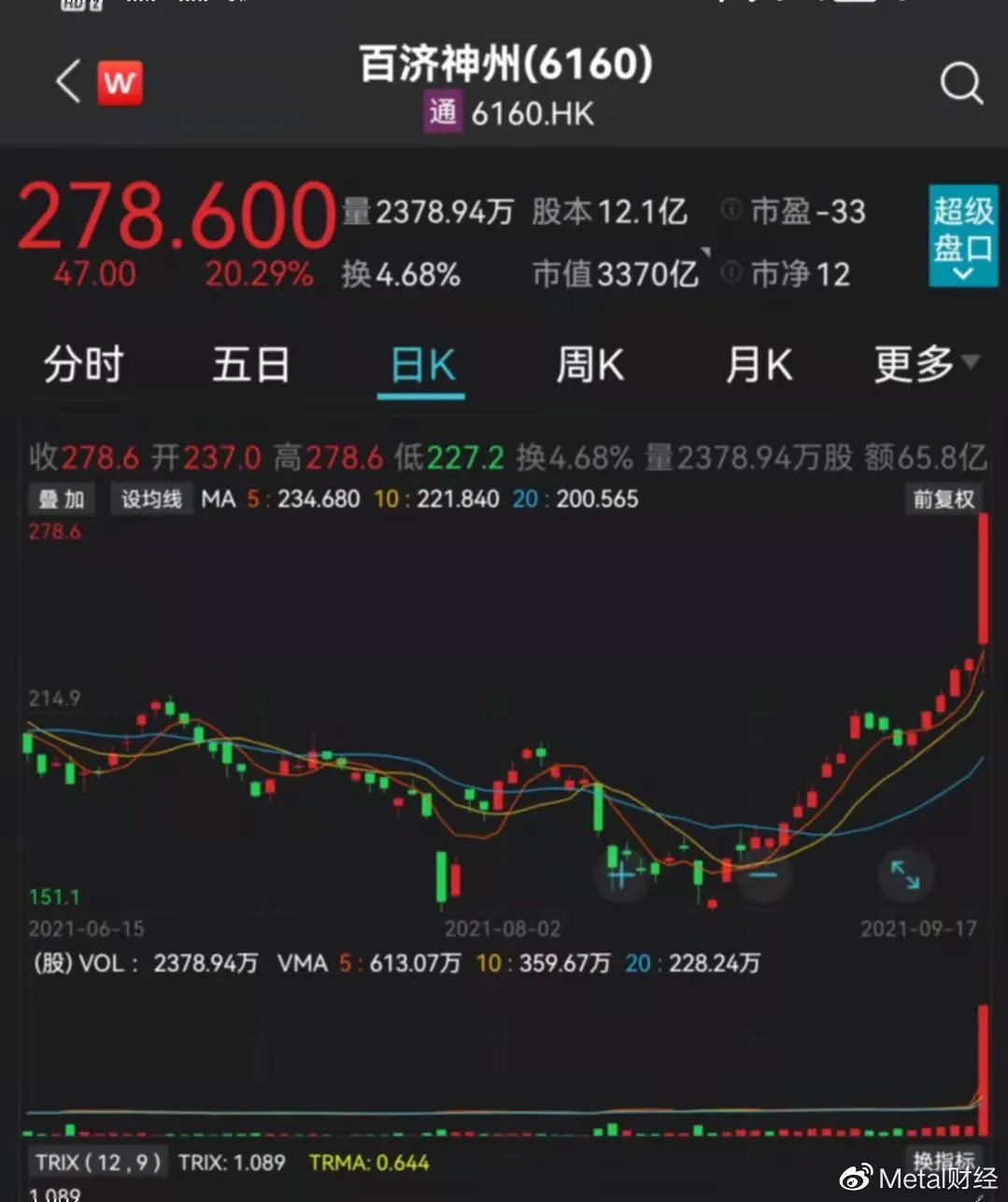Tap the 通 Stock Connect badge under the title

443,113
